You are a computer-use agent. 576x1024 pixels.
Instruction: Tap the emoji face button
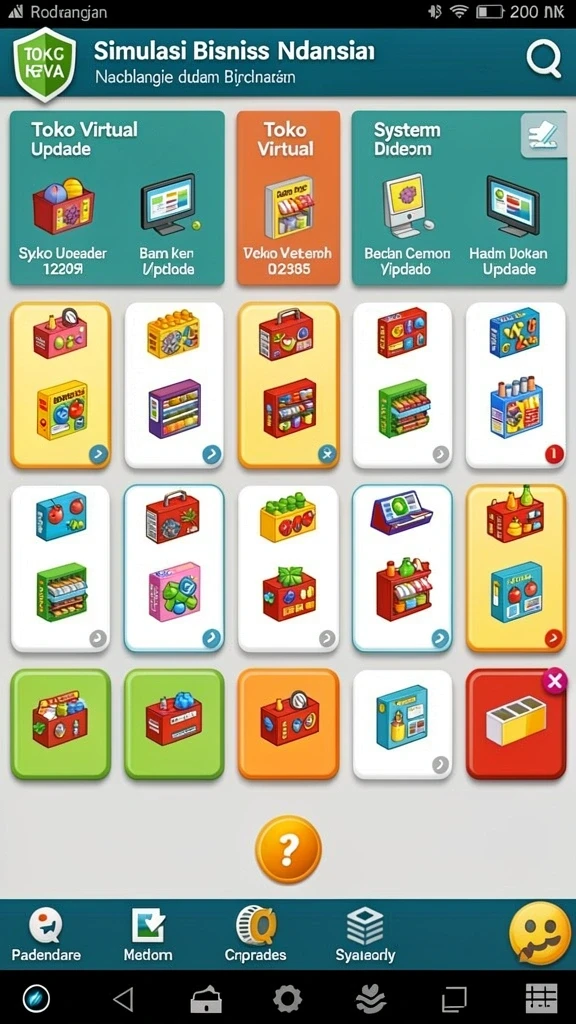pyautogui.click(x=539, y=933)
